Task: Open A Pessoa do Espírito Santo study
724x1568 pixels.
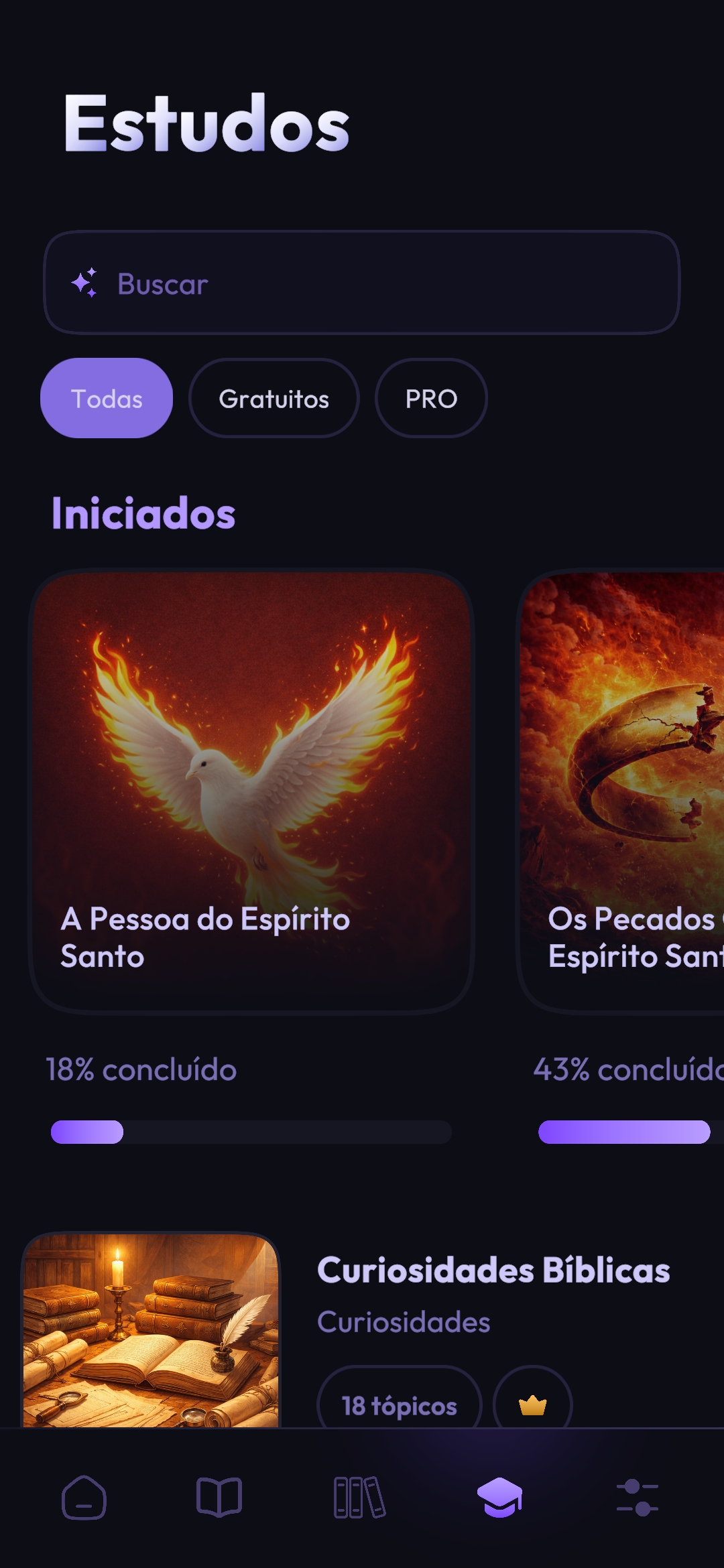Action: [251, 791]
